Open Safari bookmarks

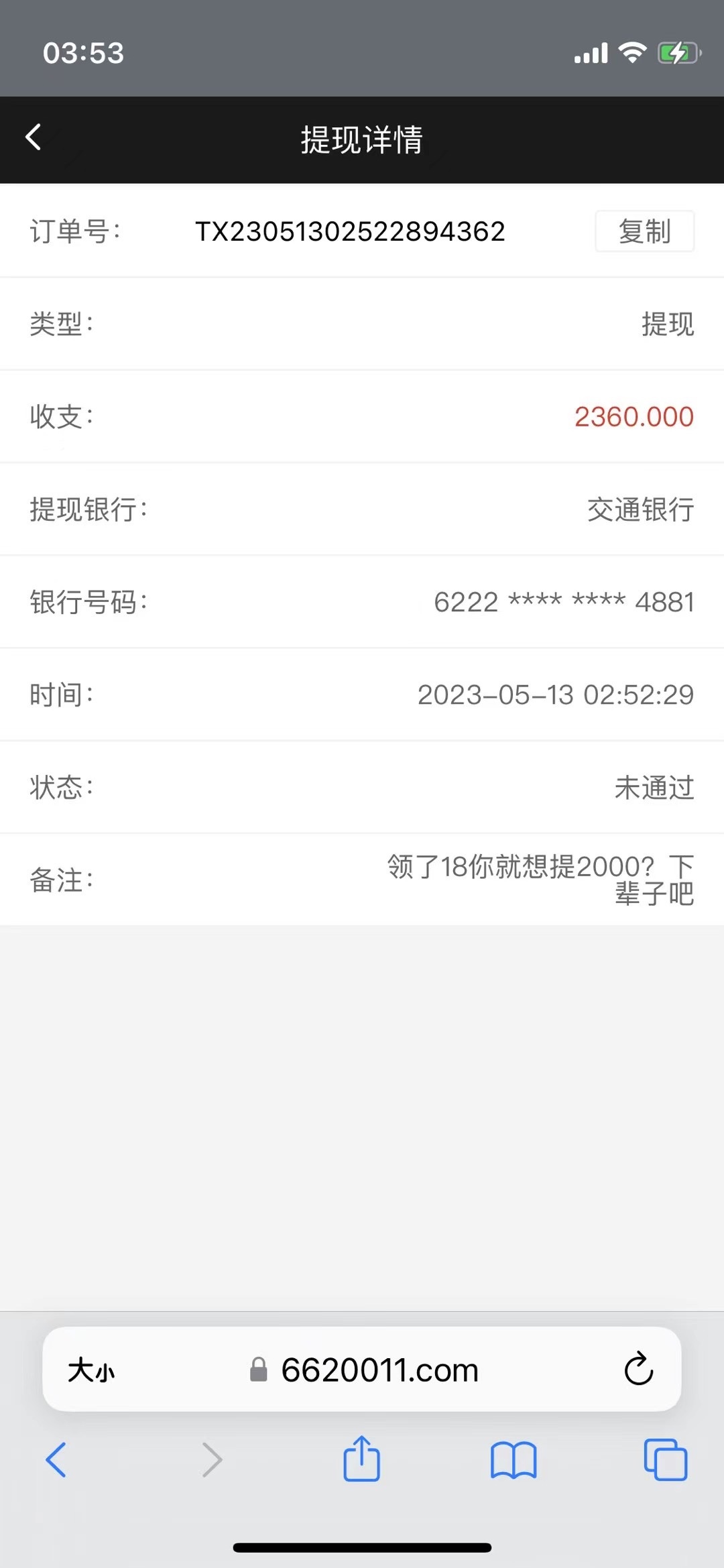[x=514, y=1459]
